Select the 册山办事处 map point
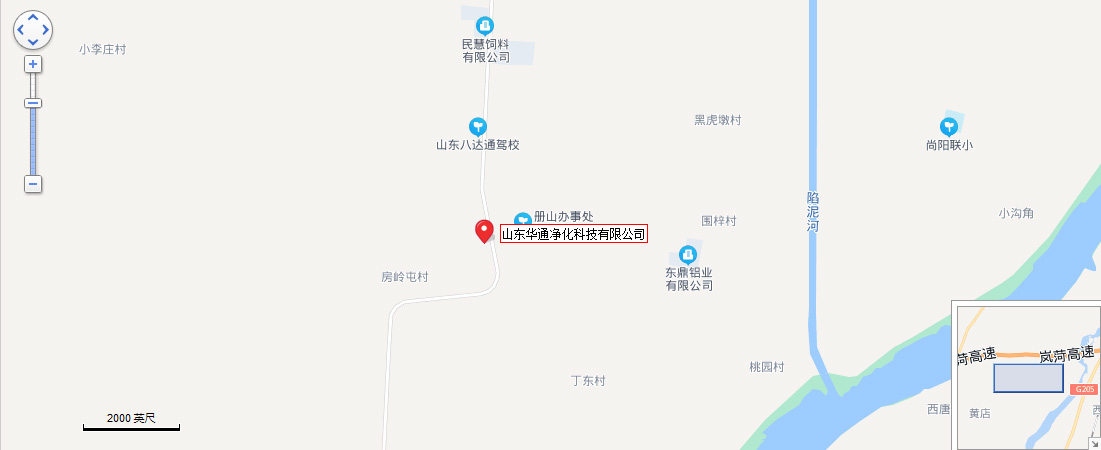The image size is (1101, 450). coord(521,220)
